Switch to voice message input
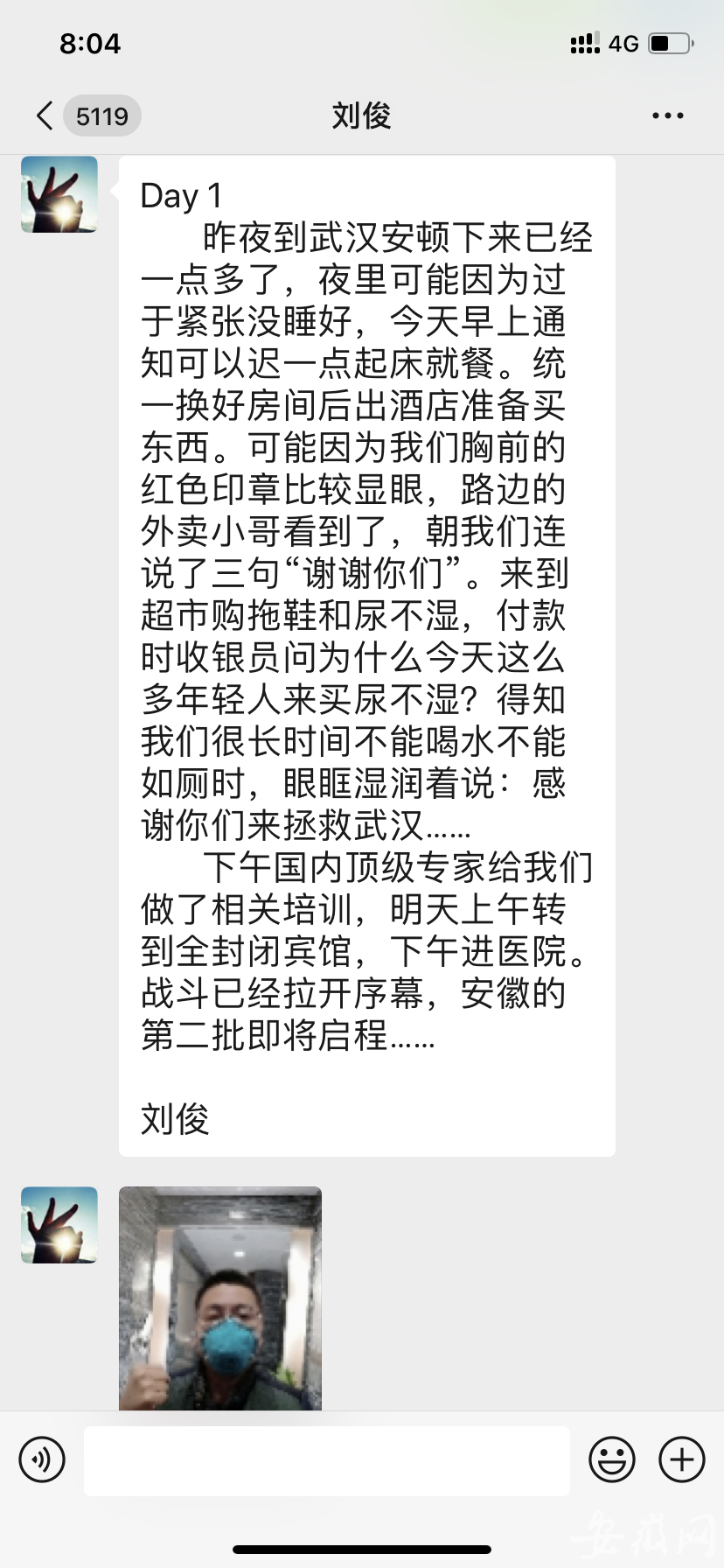 (42, 1459)
